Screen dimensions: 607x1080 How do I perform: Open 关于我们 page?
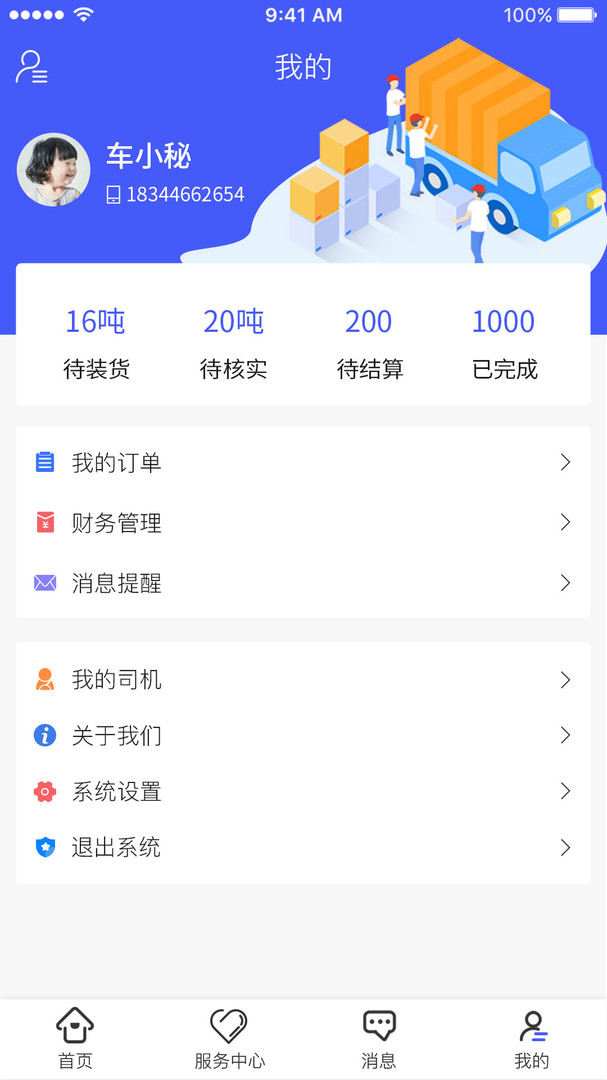click(x=302, y=736)
